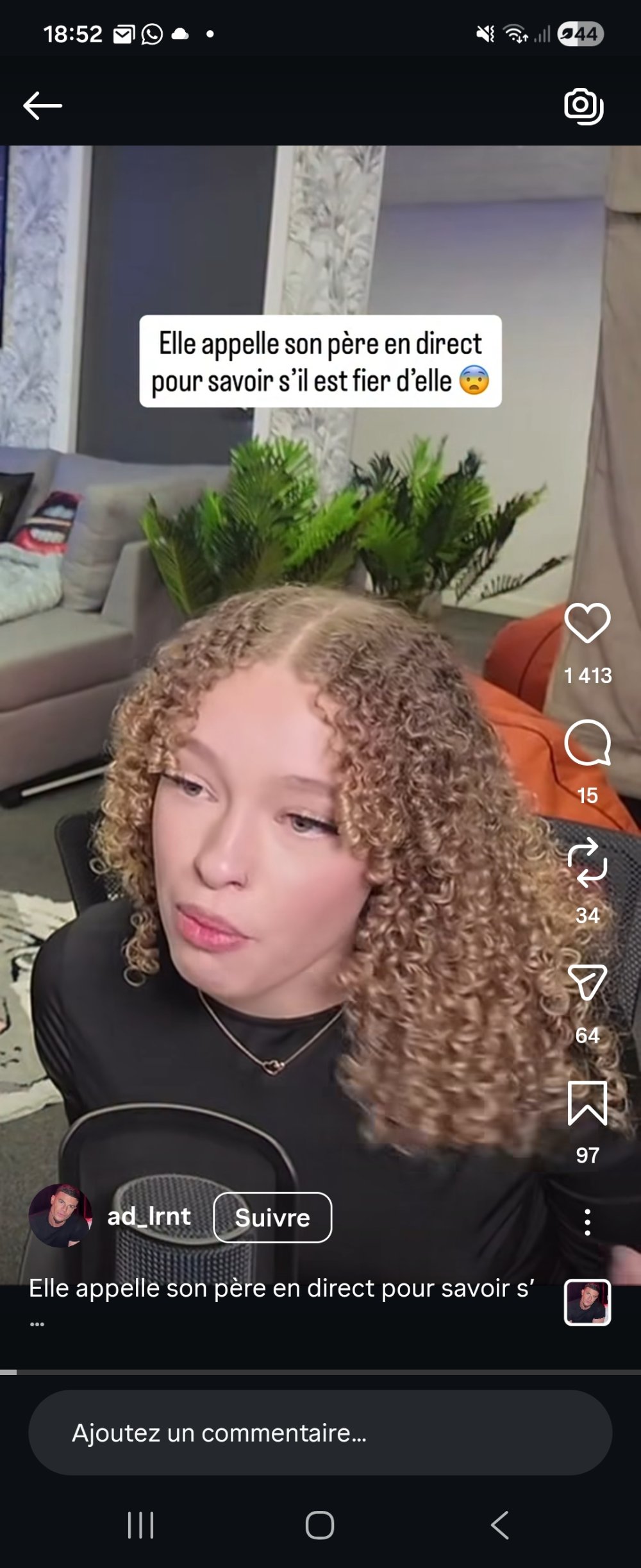Open the audio track thumbnail
641x1568 pixels.
coord(587,1302)
